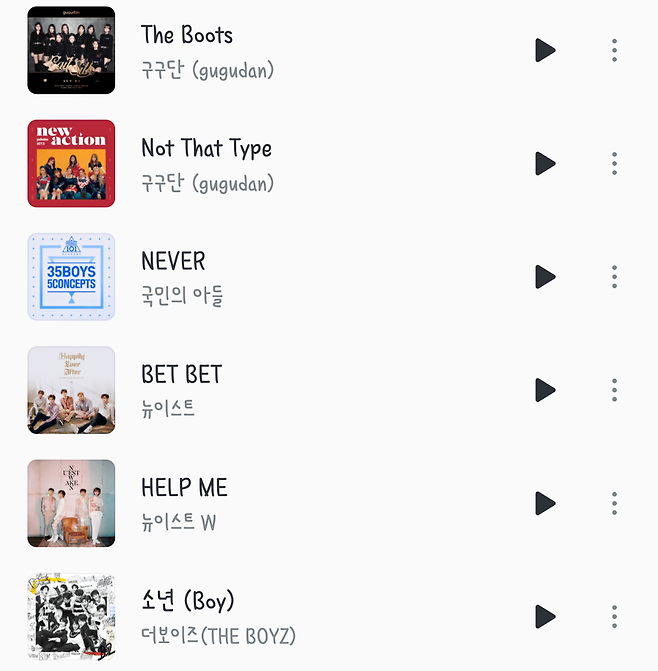Play HELP ME by 뉴이스트 W
The image size is (658, 671).
coord(544,502)
